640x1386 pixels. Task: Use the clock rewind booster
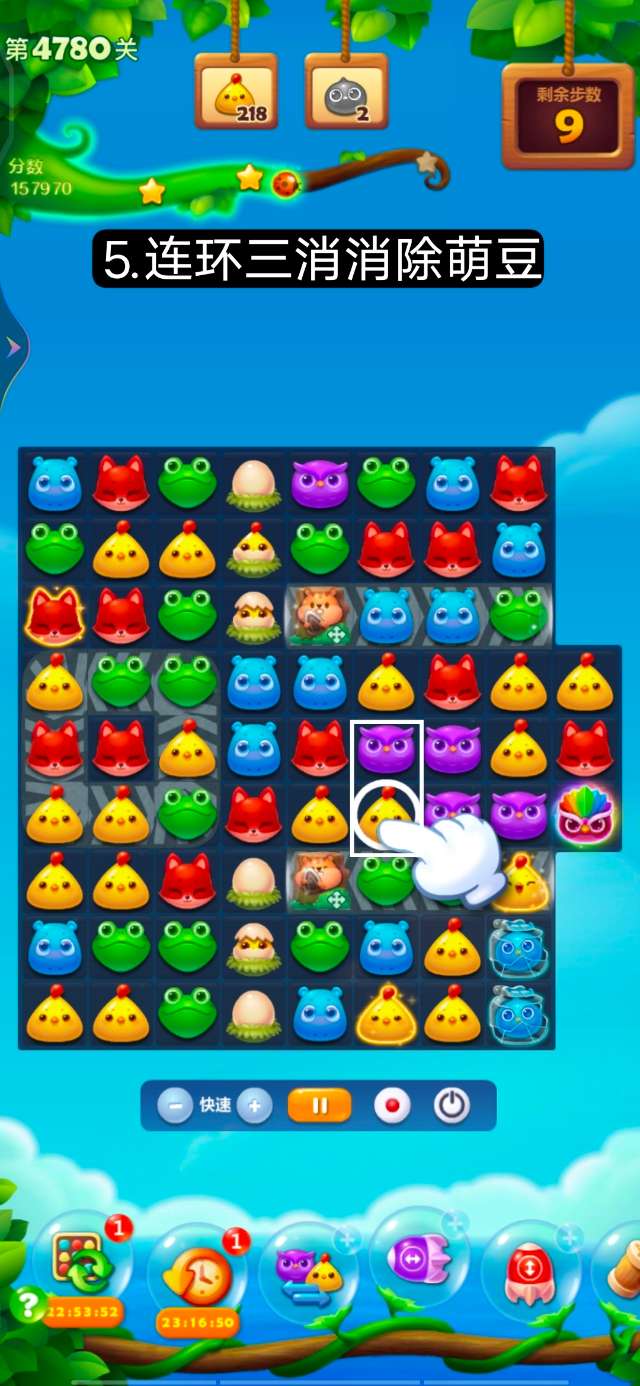pyautogui.click(x=198, y=1274)
